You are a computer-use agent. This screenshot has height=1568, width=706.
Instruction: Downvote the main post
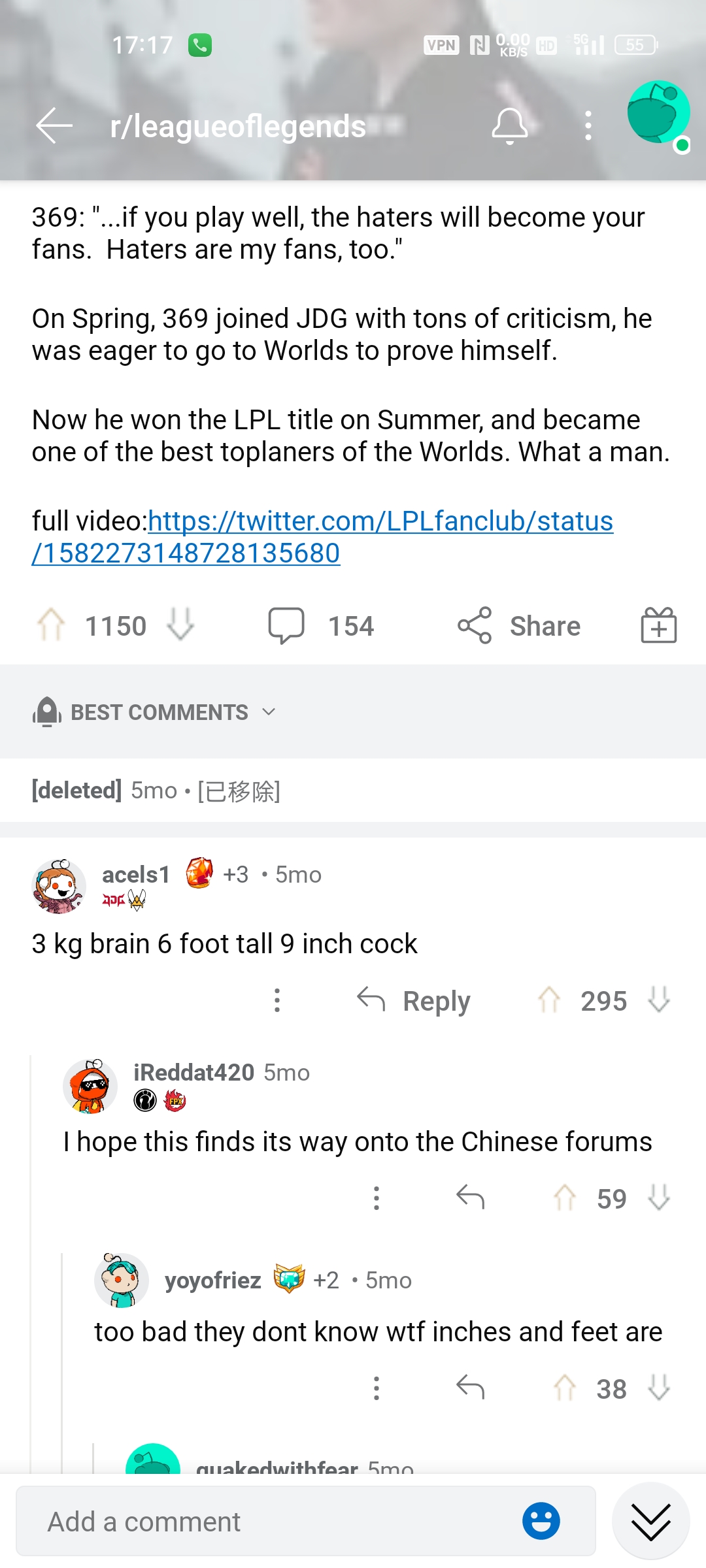coord(180,625)
